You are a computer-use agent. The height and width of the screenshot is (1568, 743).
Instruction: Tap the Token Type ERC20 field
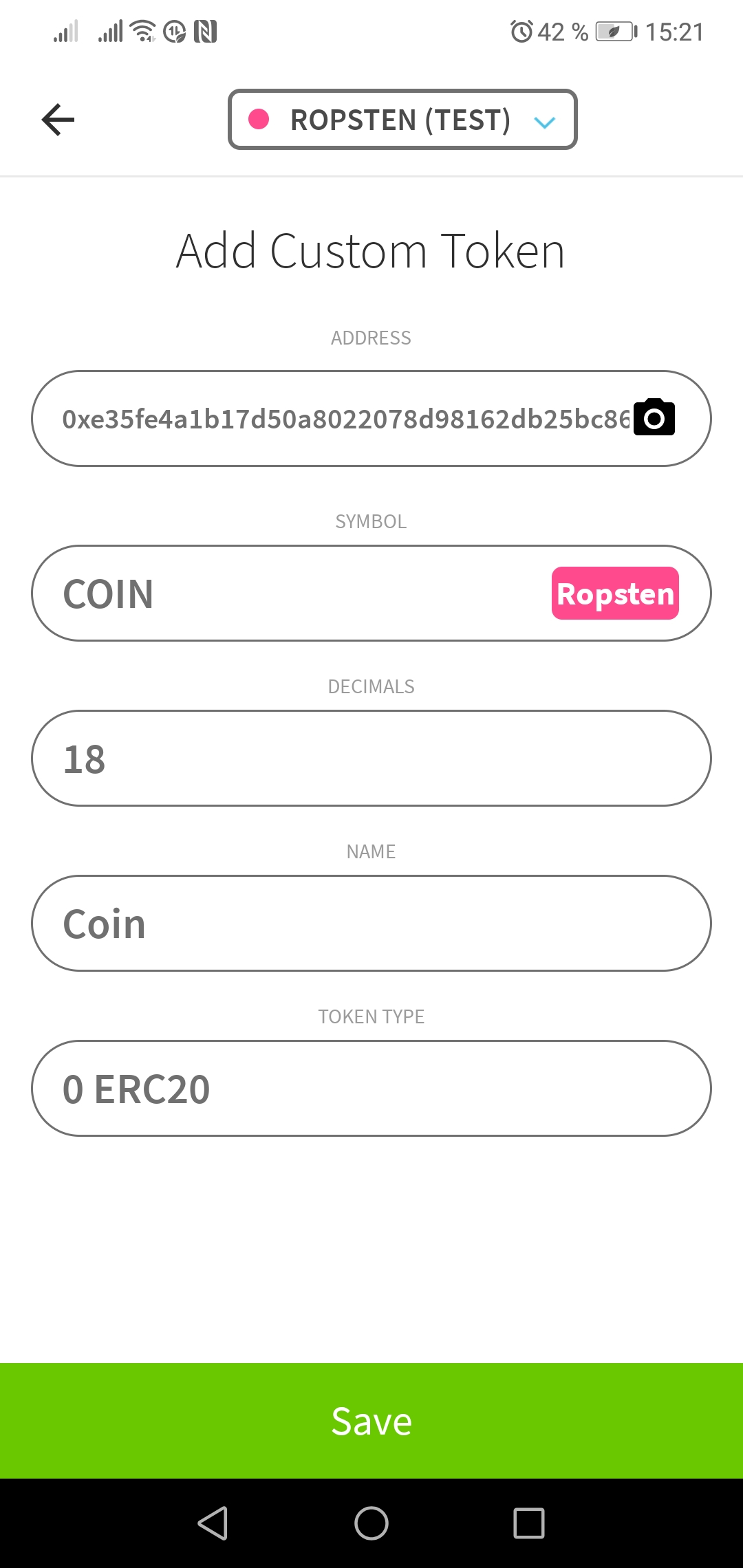[x=371, y=1089]
